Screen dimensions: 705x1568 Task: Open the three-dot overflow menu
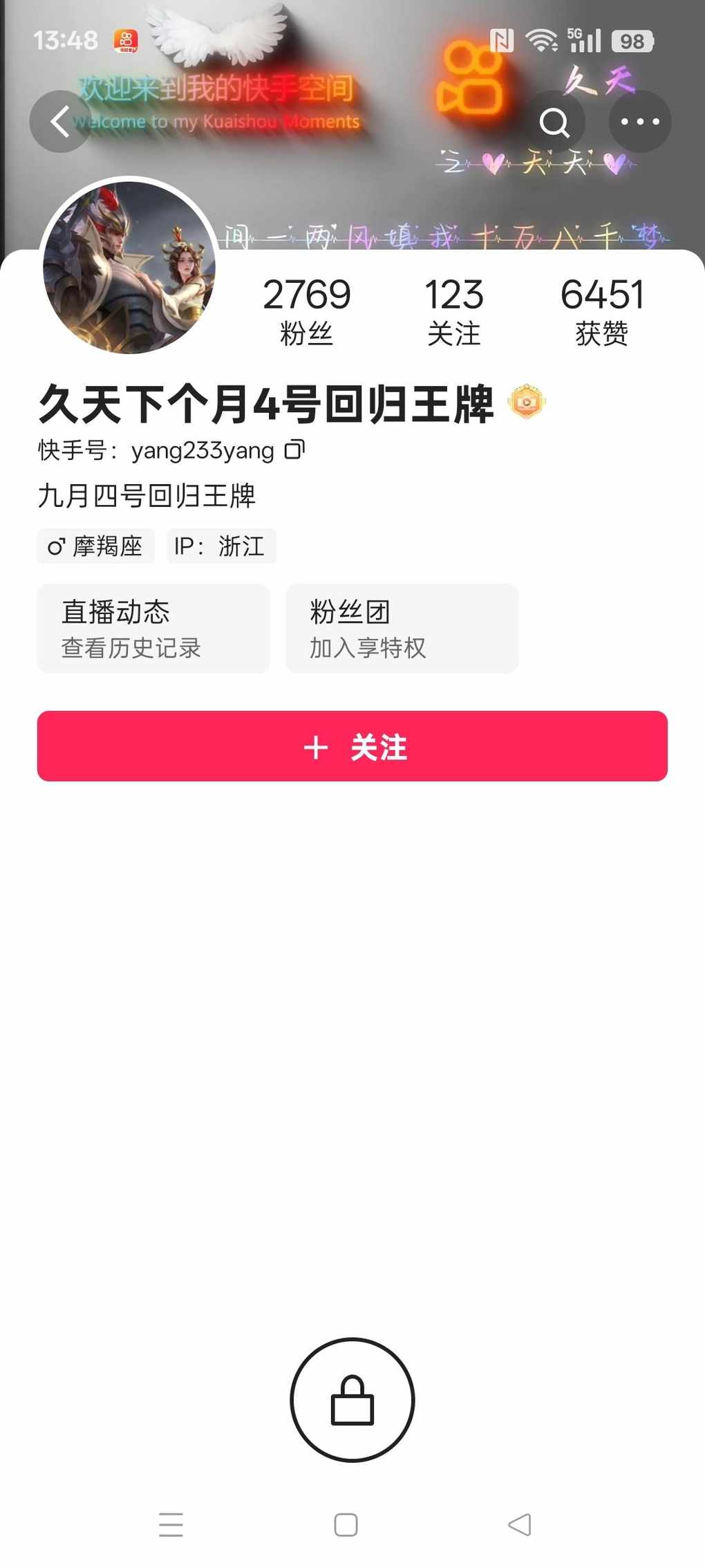point(639,122)
